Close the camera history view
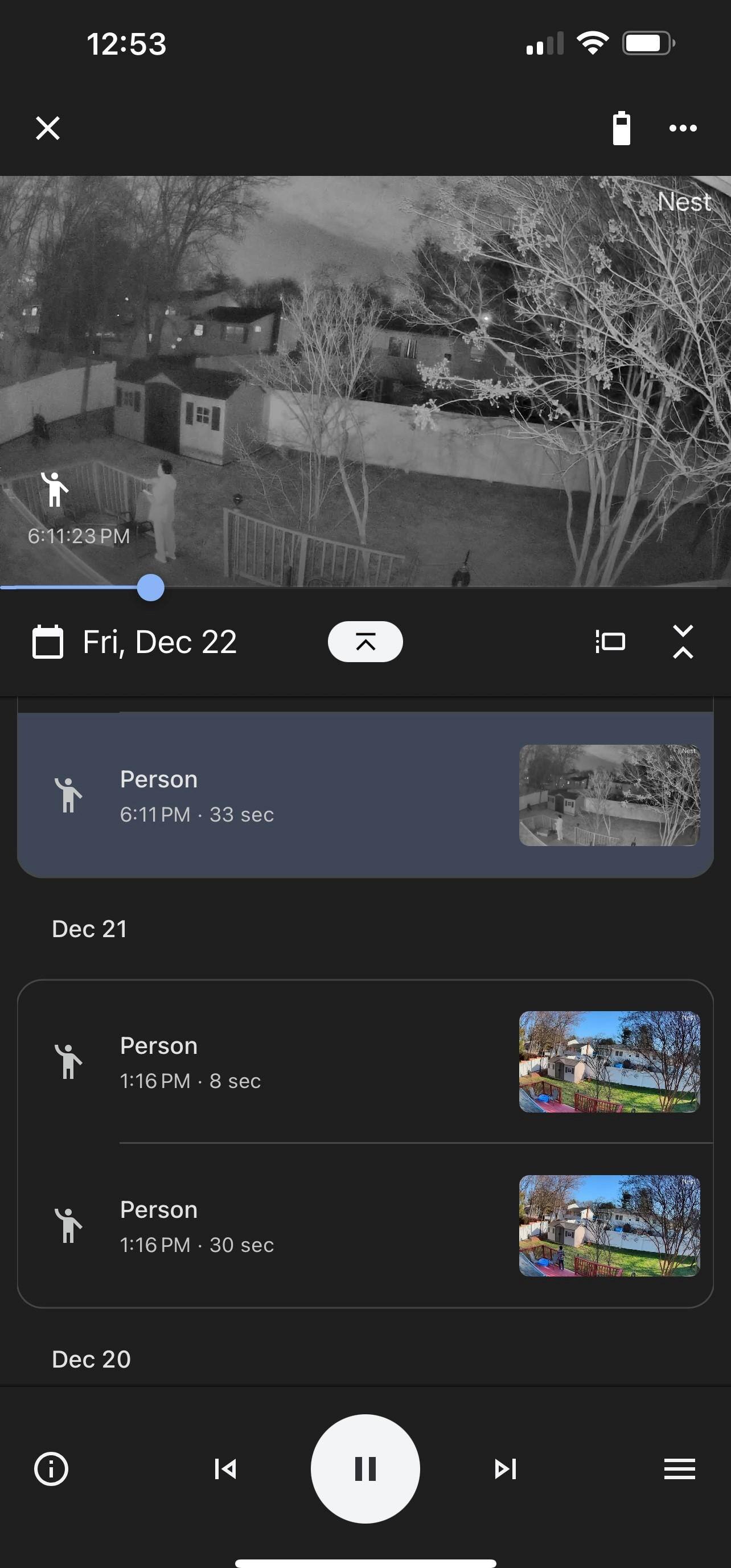This screenshot has width=731, height=1568. tap(47, 129)
